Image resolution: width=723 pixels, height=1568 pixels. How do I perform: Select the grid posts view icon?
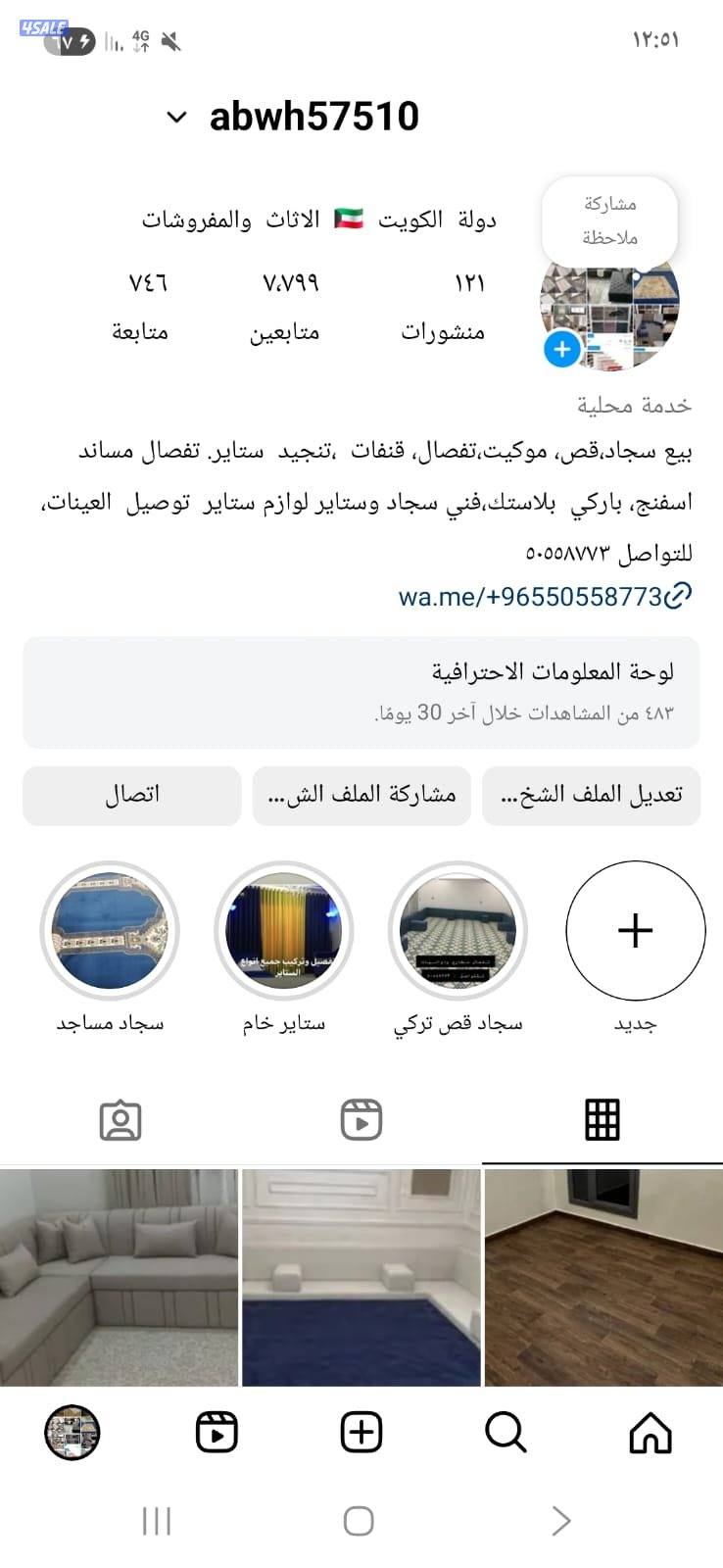602,1117
